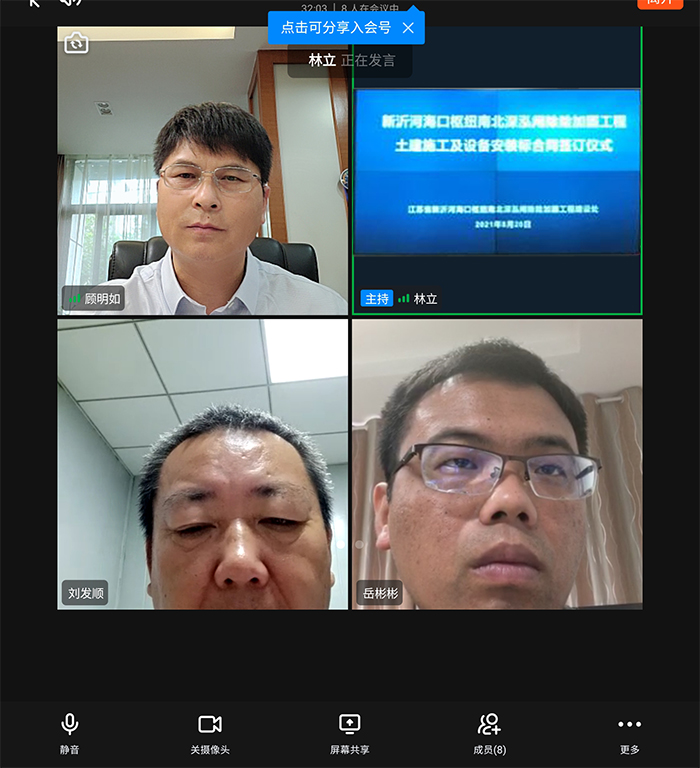700x768 pixels.
Task: Toggle the speaker icon at top
Action: click(69, 3)
